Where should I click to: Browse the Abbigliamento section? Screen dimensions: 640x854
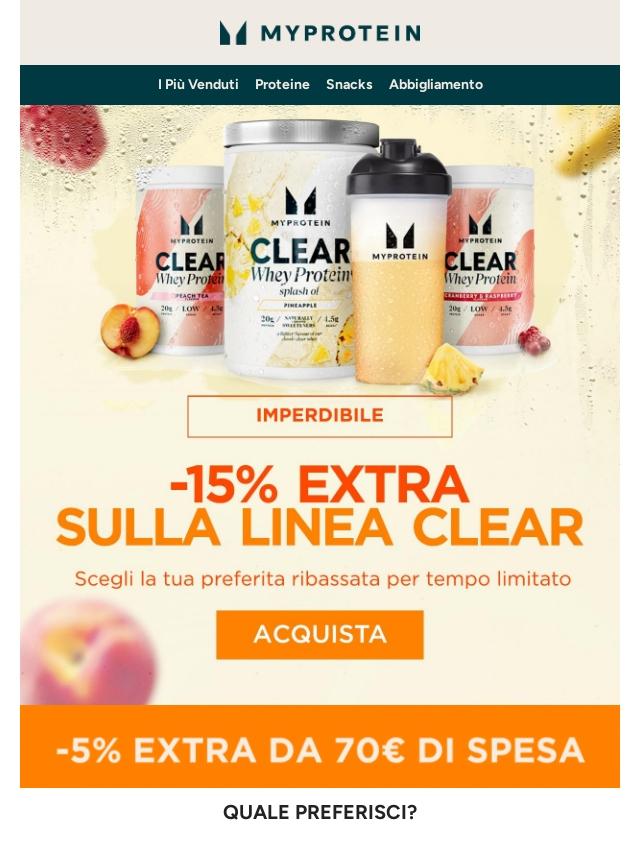coord(436,85)
